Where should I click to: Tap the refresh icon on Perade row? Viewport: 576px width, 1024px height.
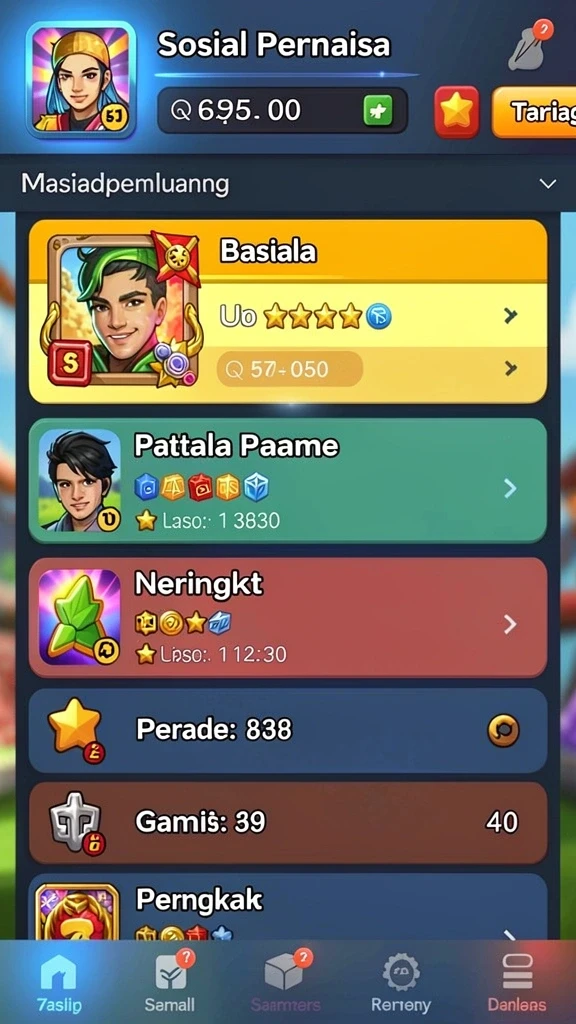coord(504,730)
